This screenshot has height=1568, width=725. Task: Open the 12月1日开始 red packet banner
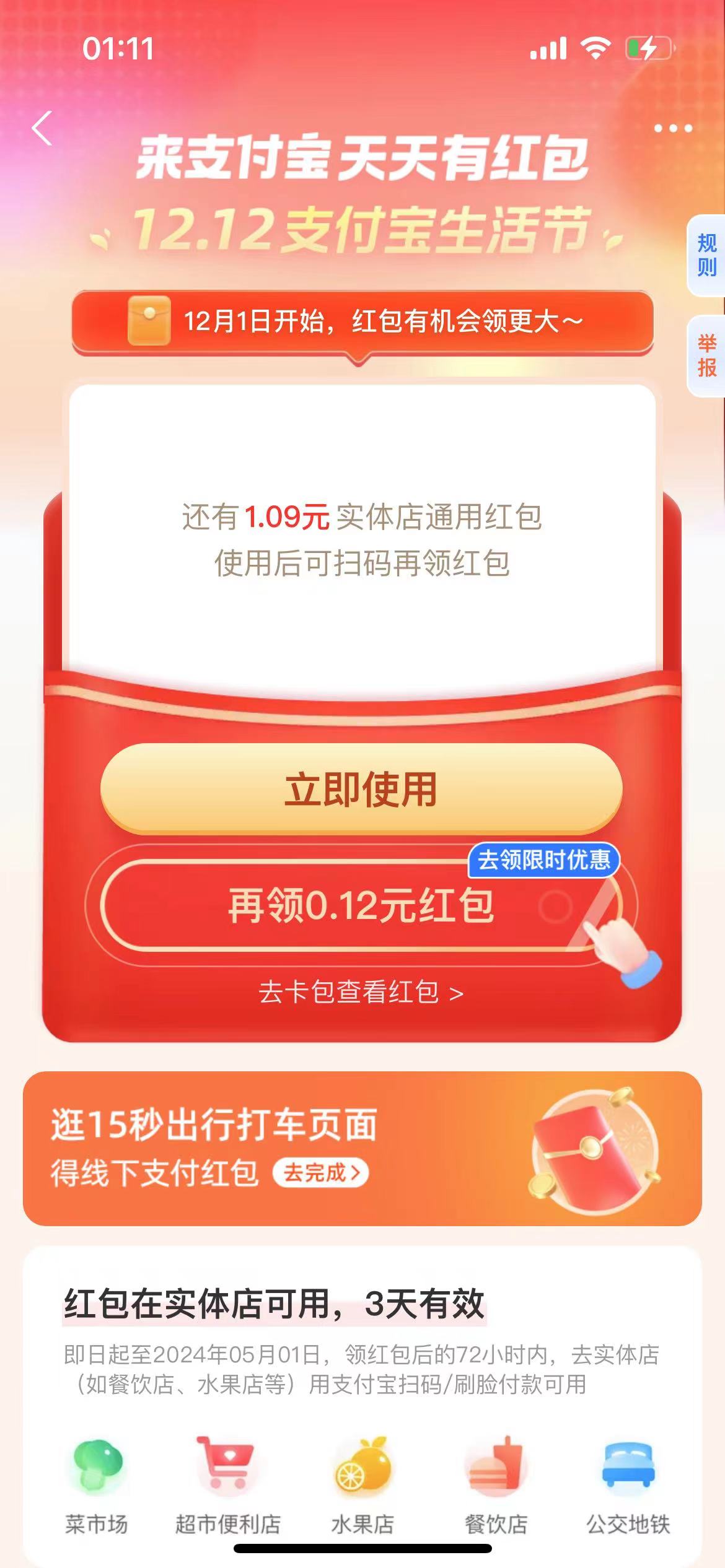(x=362, y=322)
